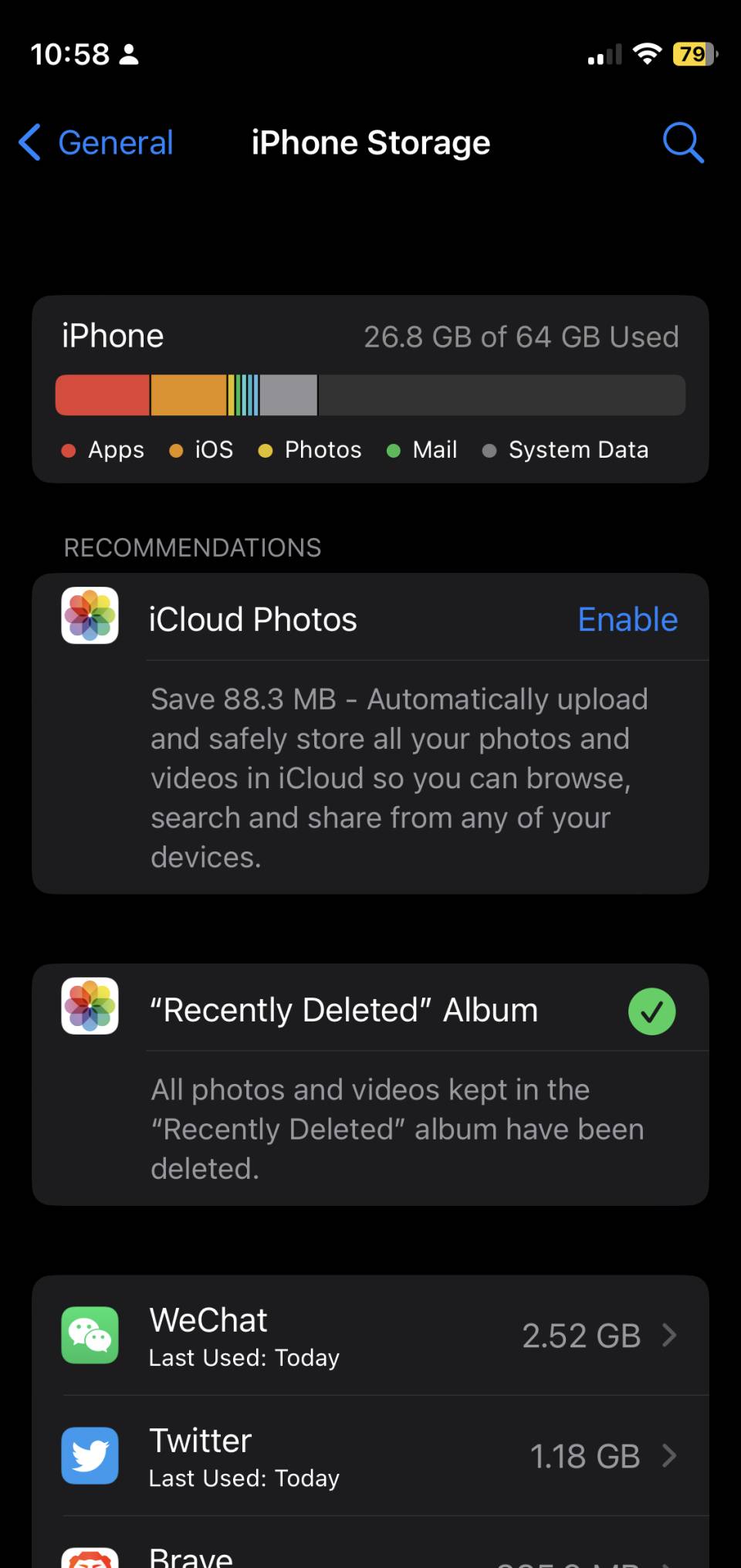Enable iCloud Photos recommendation

point(627,620)
